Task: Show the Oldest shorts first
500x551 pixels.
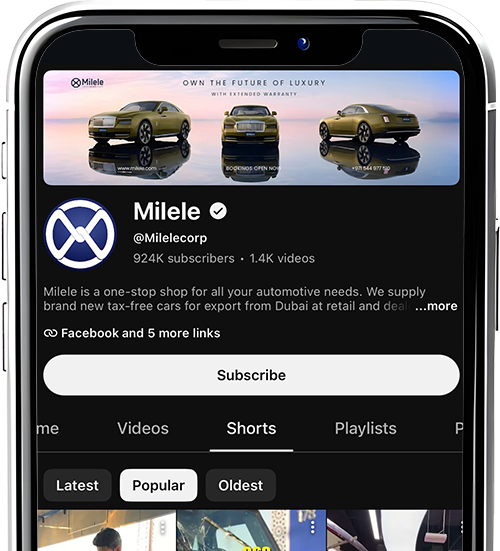Action: tap(240, 485)
